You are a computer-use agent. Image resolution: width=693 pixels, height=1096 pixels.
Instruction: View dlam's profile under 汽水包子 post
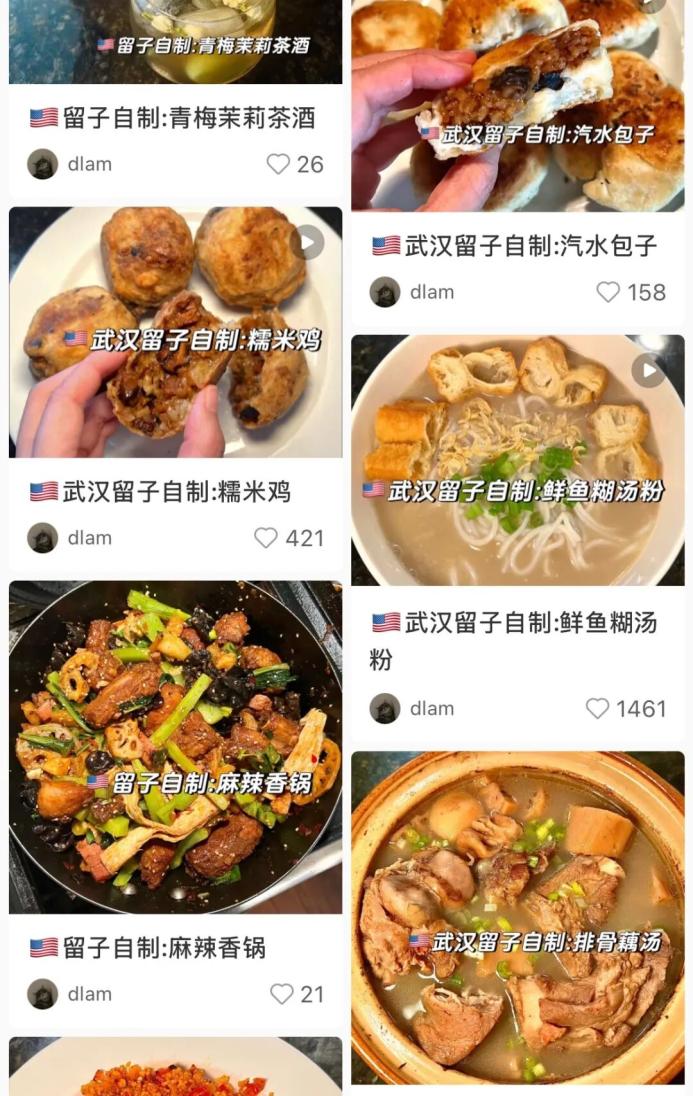(x=385, y=292)
